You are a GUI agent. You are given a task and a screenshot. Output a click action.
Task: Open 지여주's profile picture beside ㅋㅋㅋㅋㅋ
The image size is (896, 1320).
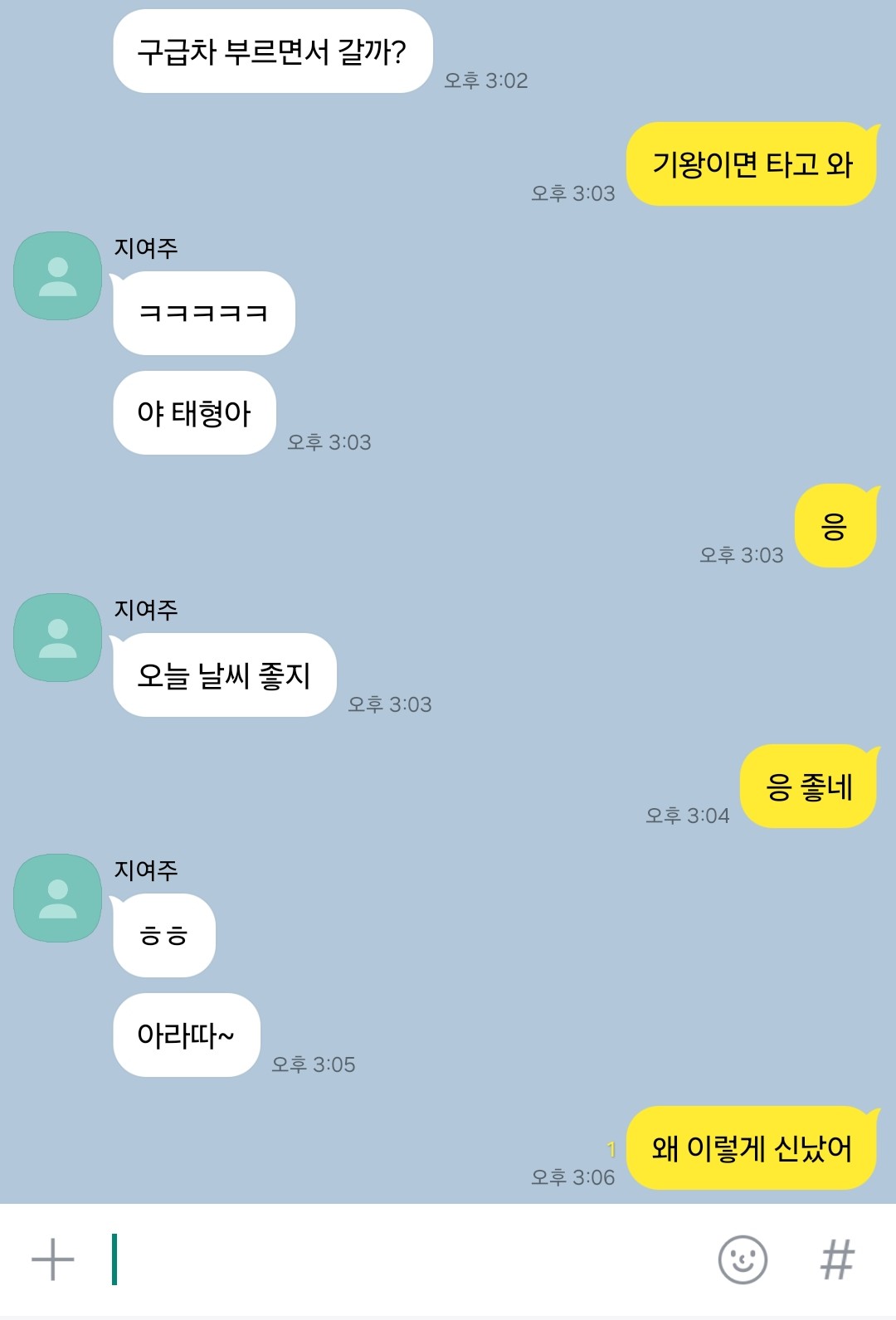(57, 275)
